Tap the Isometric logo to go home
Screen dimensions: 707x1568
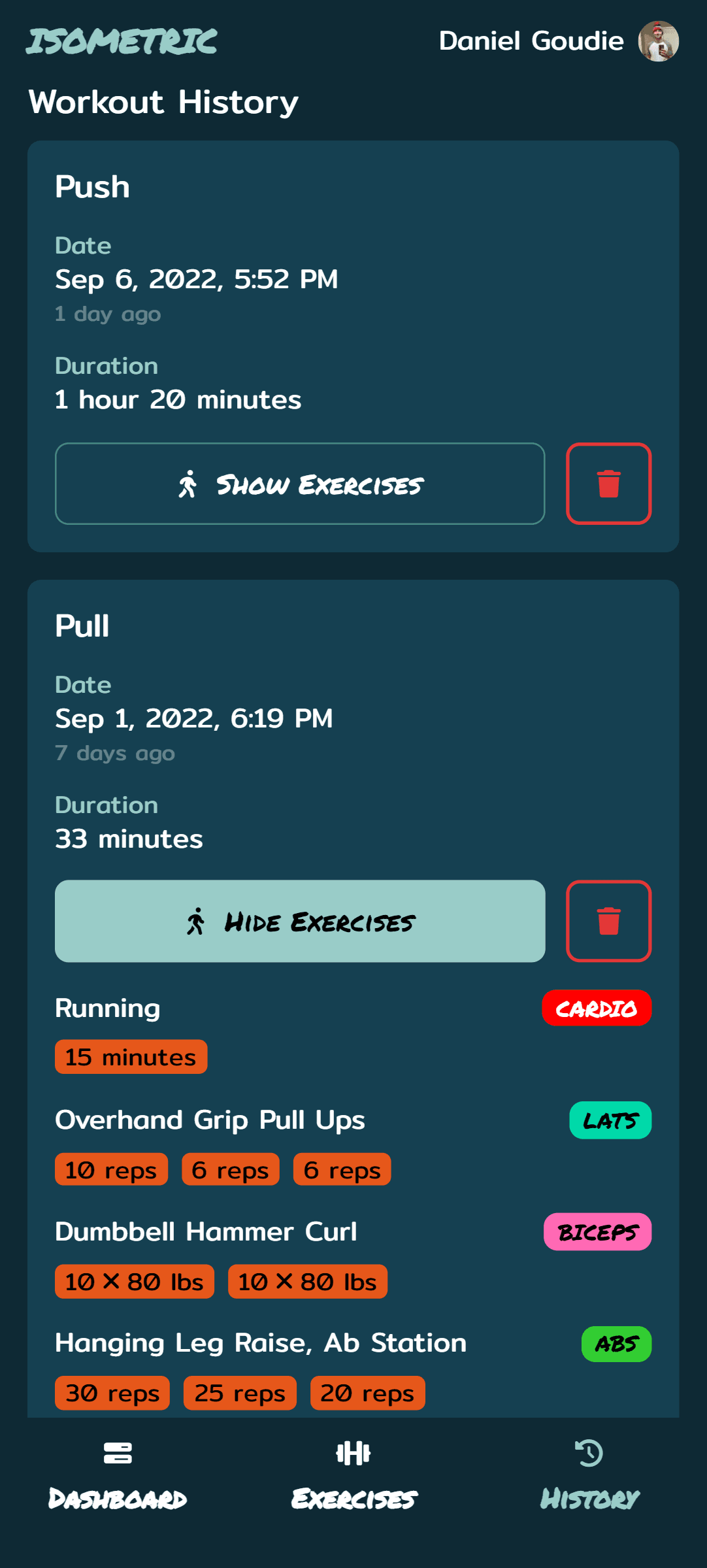[122, 41]
